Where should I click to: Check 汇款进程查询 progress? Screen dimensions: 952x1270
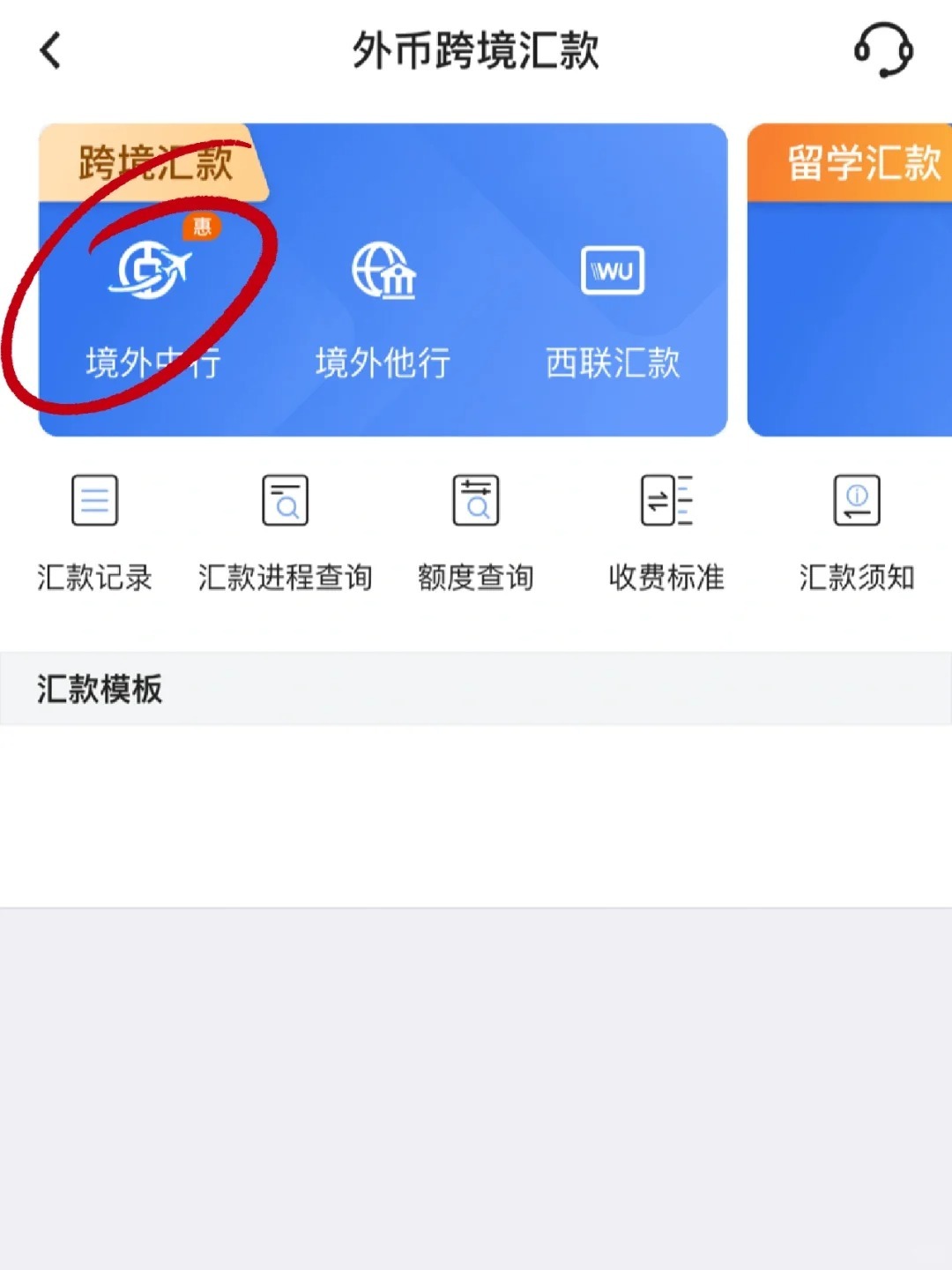285,531
